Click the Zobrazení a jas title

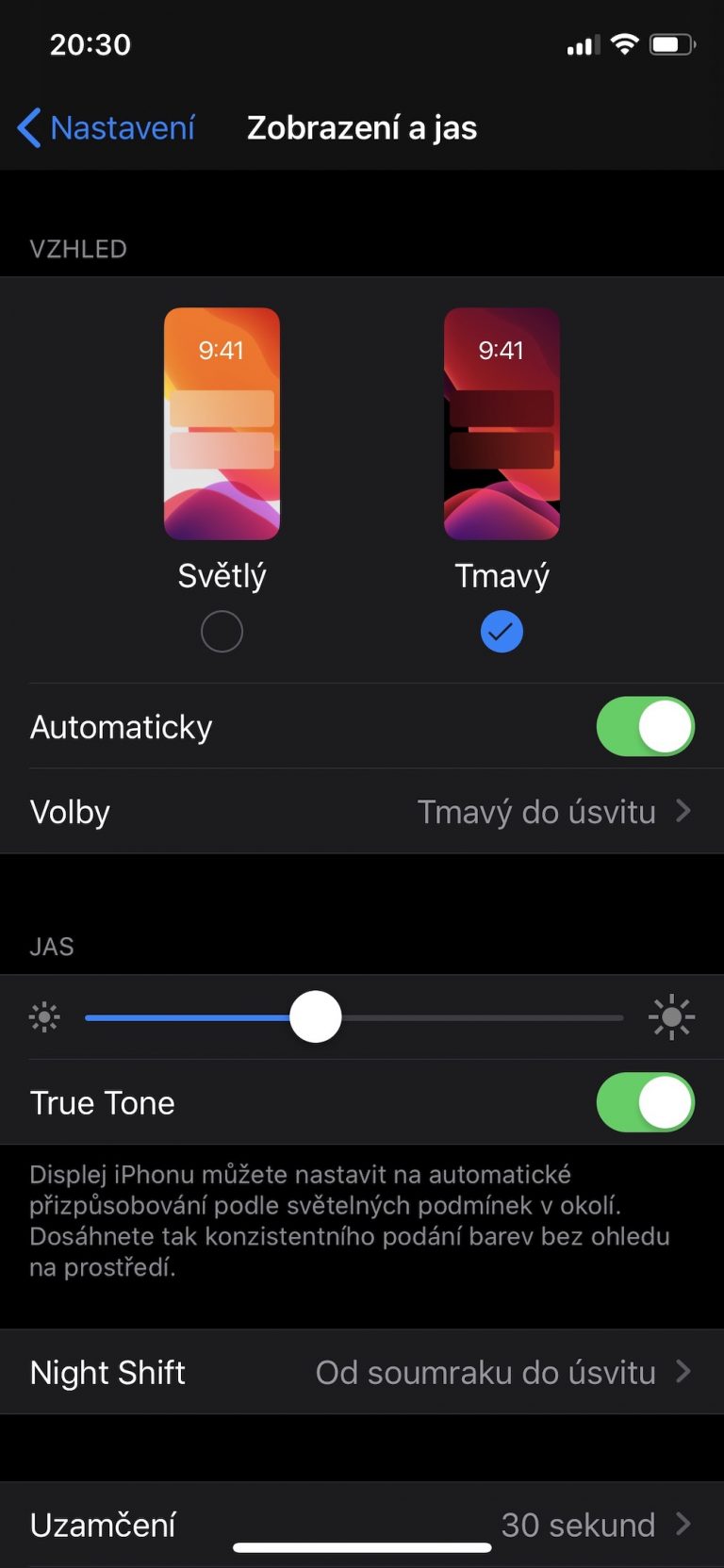[x=362, y=127]
